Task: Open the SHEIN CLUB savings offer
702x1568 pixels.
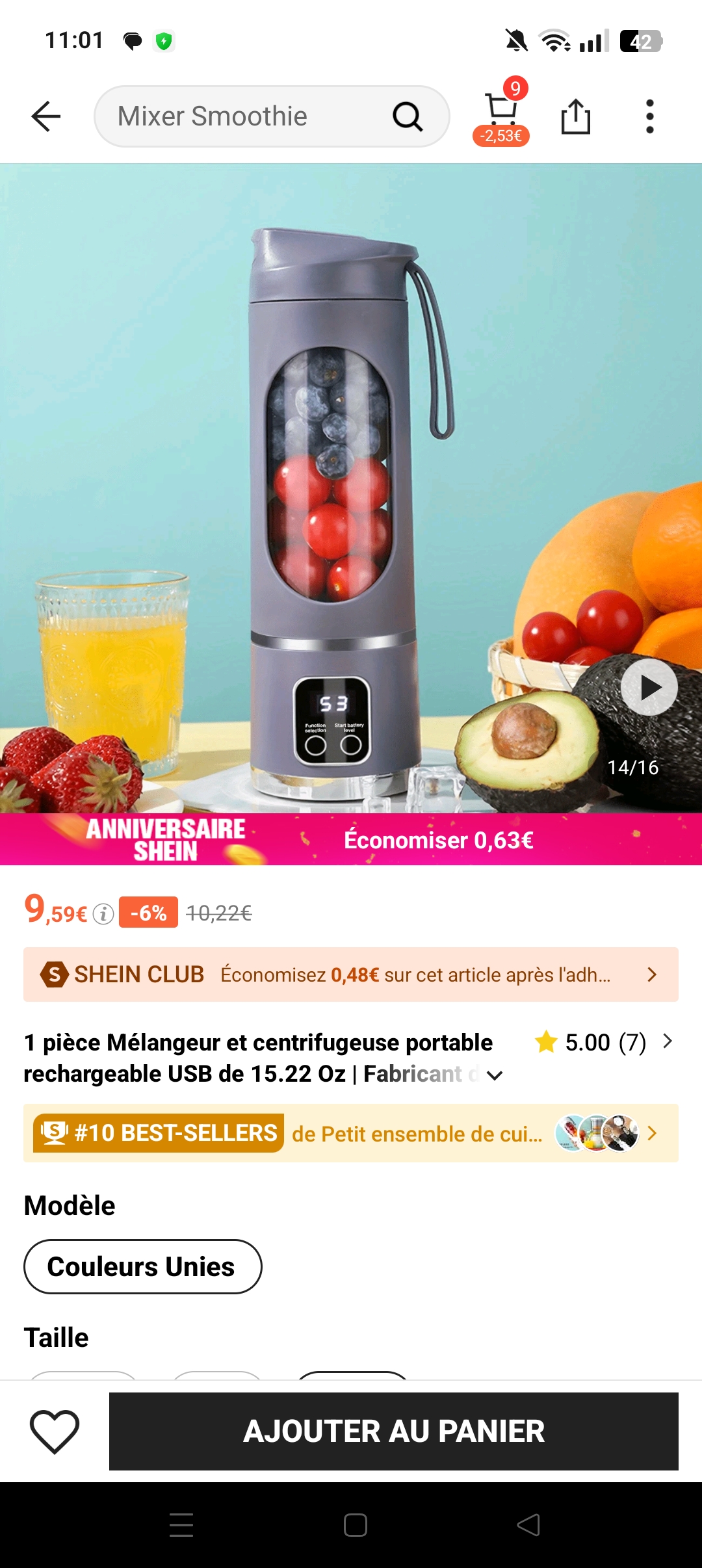Action: click(351, 974)
